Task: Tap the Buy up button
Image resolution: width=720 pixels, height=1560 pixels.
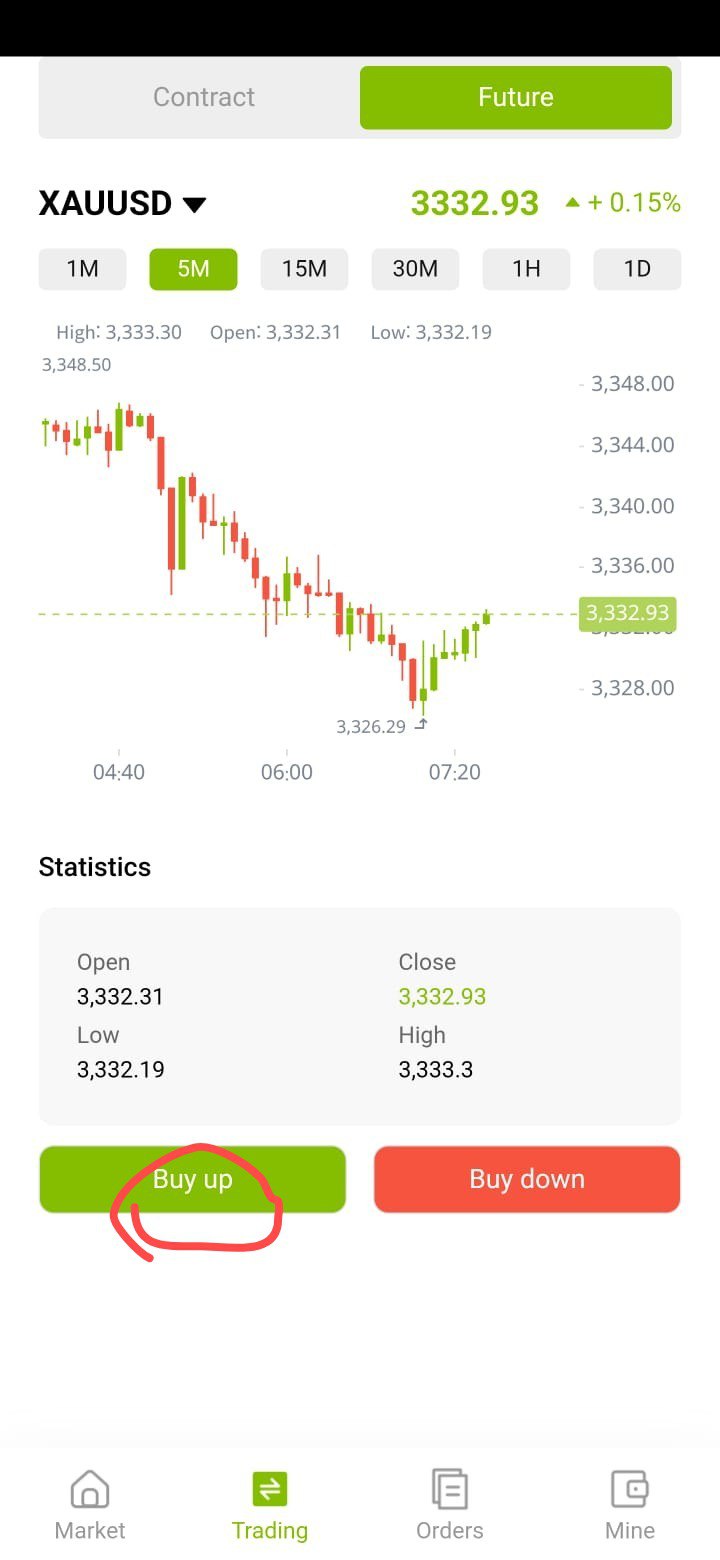Action: [x=192, y=1179]
